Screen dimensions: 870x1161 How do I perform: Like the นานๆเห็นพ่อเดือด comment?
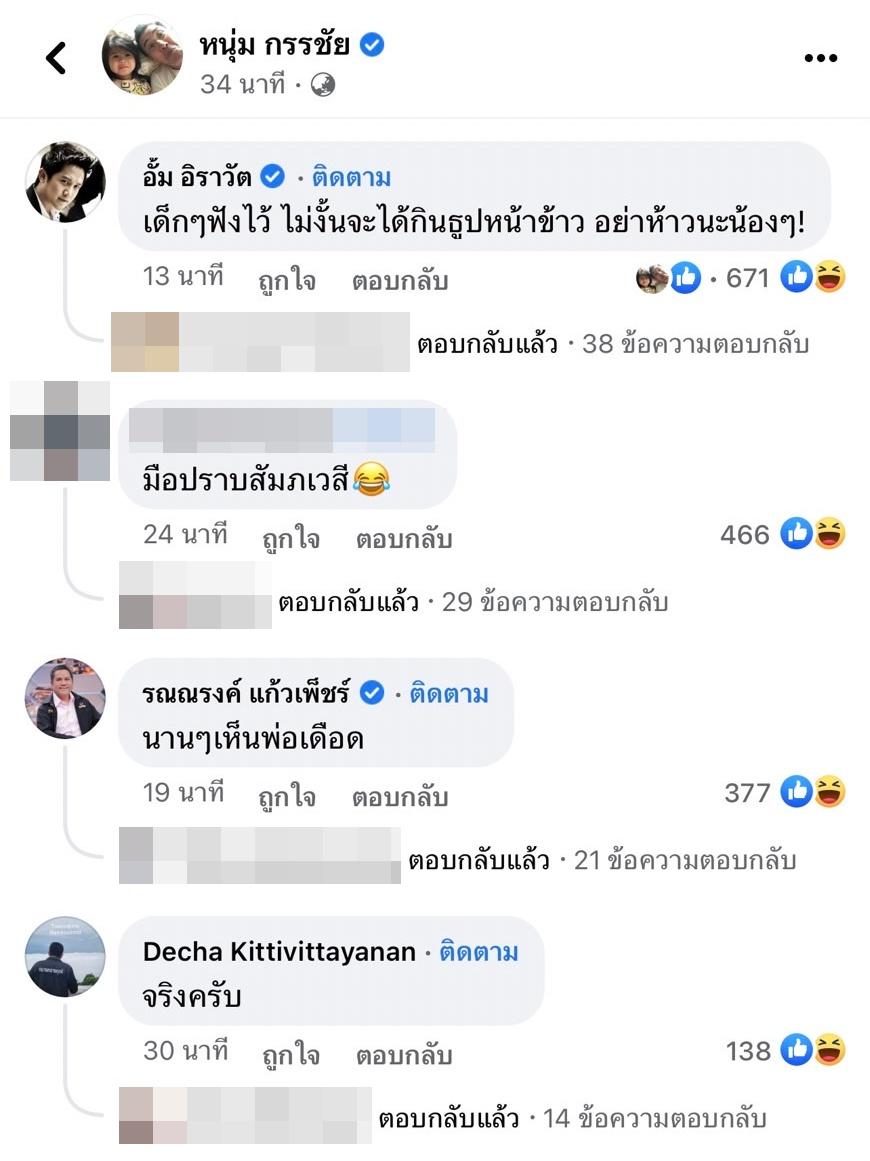289,797
